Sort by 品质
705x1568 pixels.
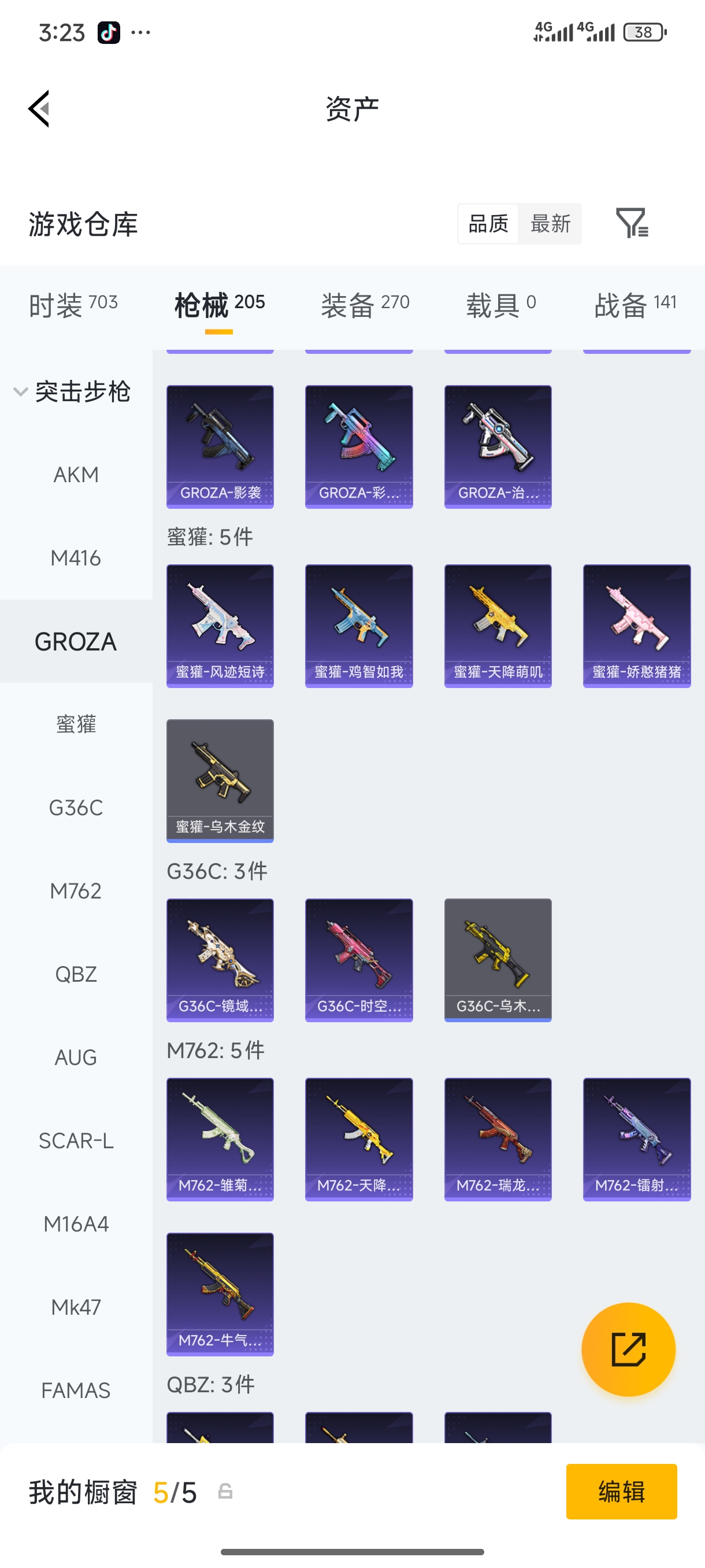click(488, 223)
